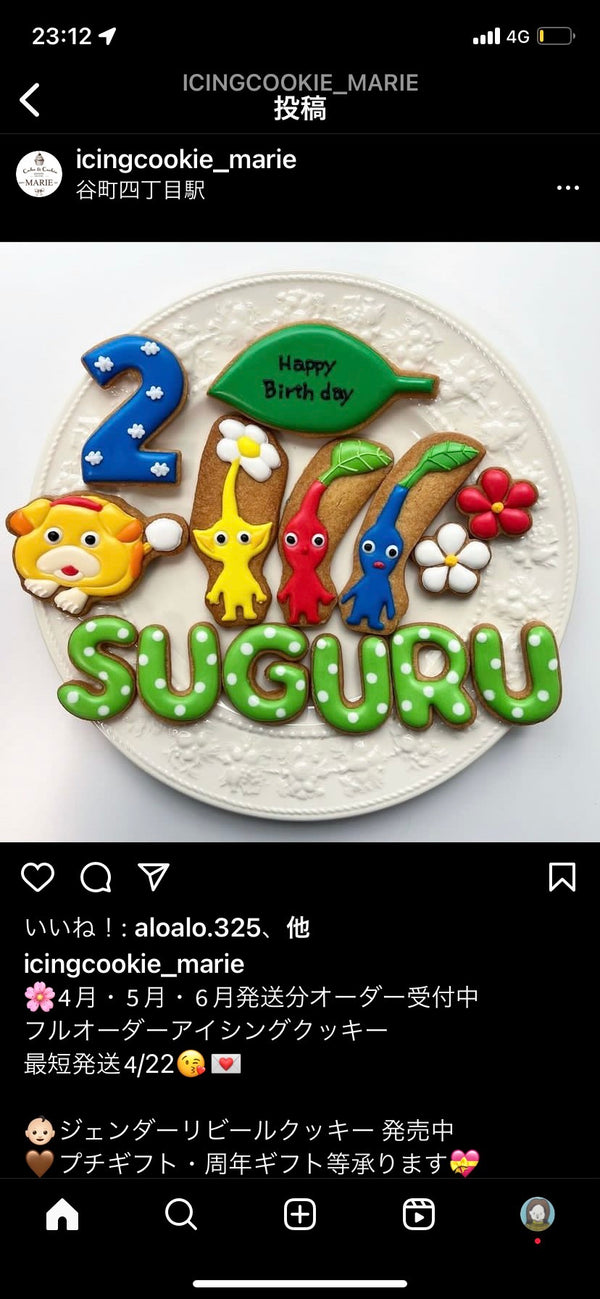View the likes from aloalo.325
The image size is (600, 1299).
point(198,928)
